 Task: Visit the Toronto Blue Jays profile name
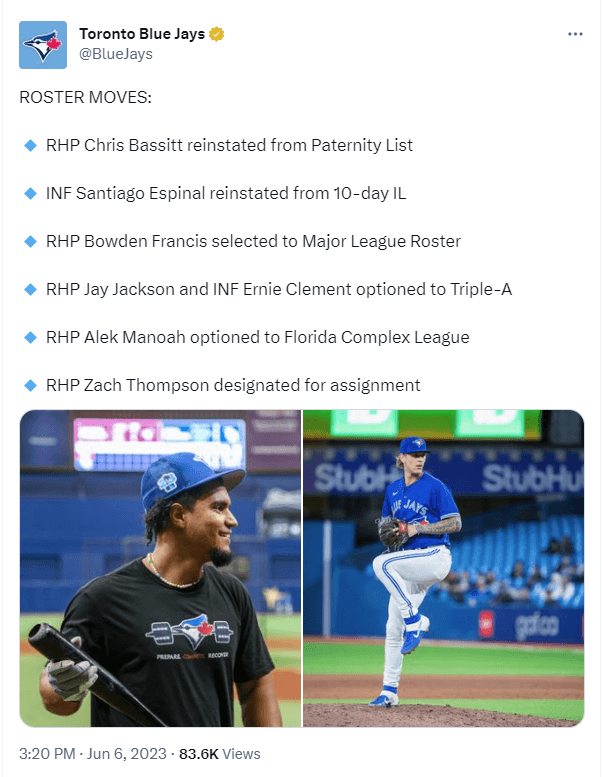(141, 34)
